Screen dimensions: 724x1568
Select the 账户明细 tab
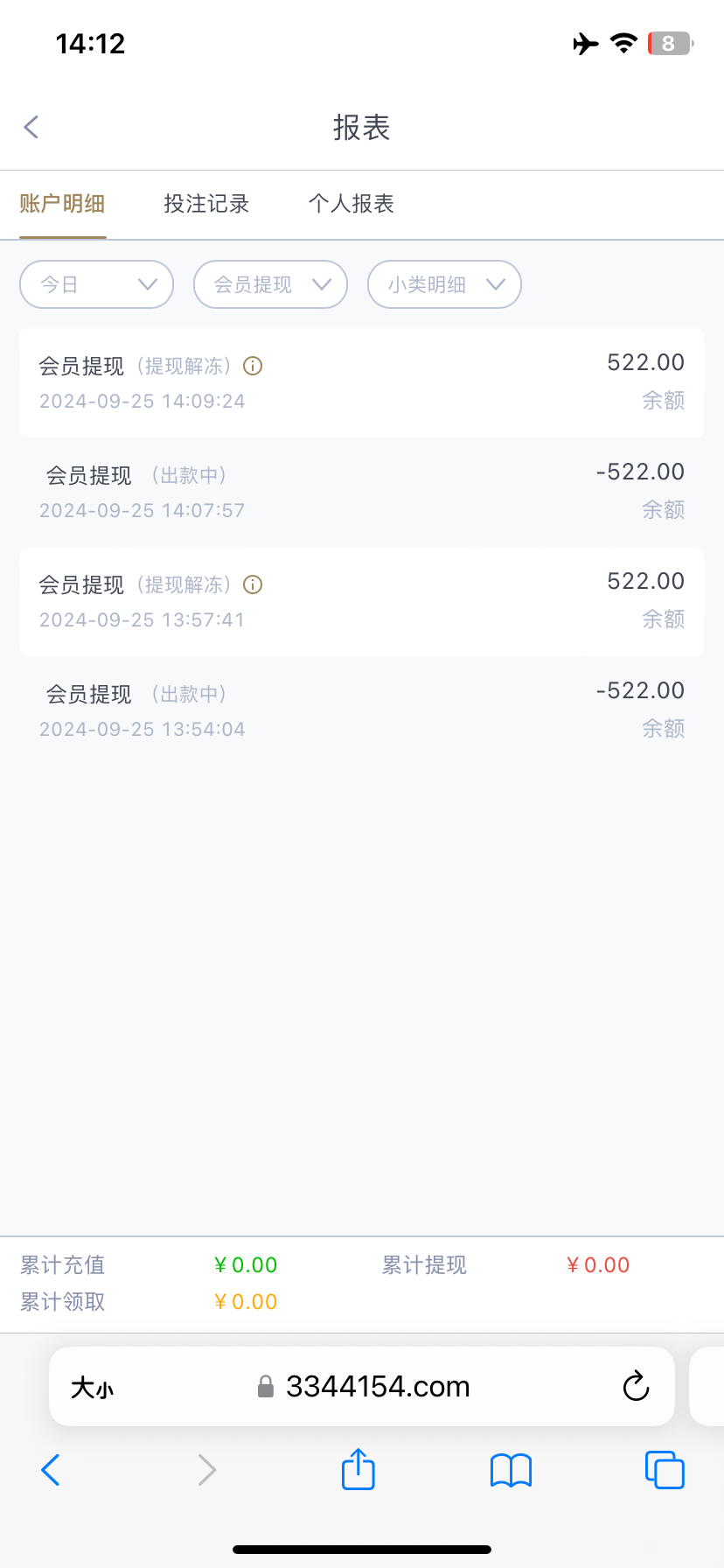(62, 204)
